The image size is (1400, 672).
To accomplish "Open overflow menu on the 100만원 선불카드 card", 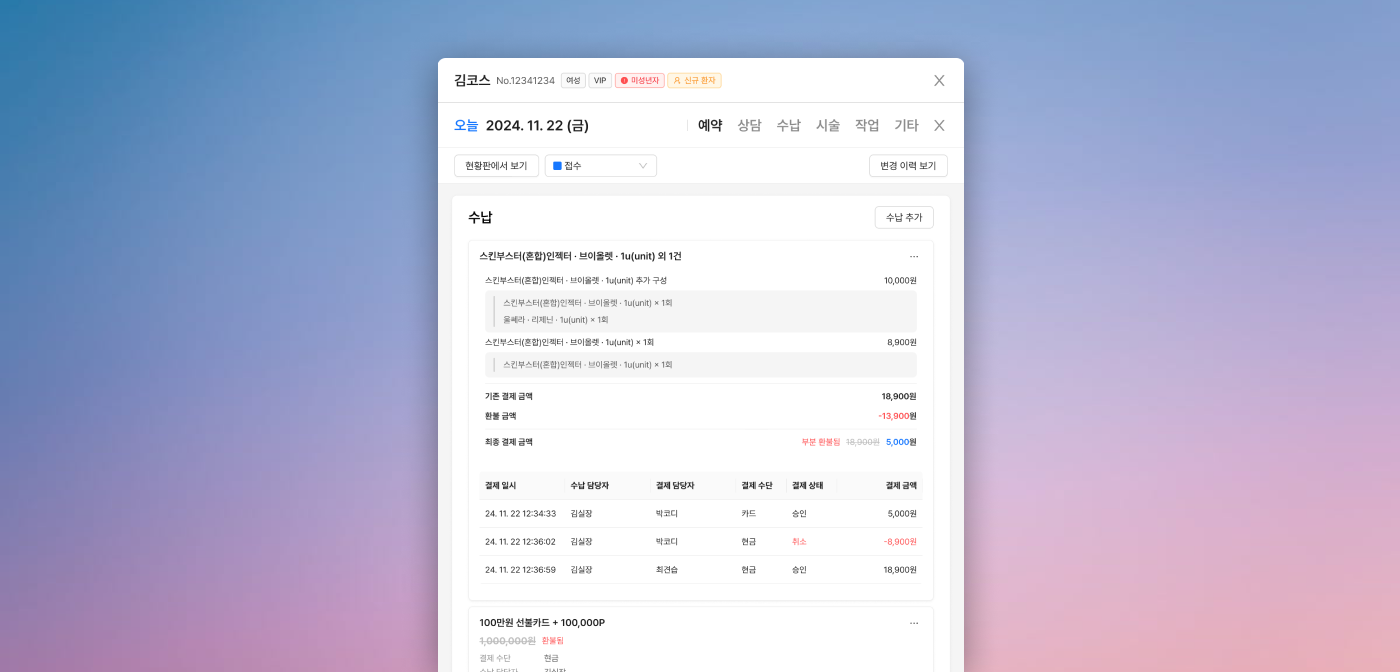I will click(914, 623).
